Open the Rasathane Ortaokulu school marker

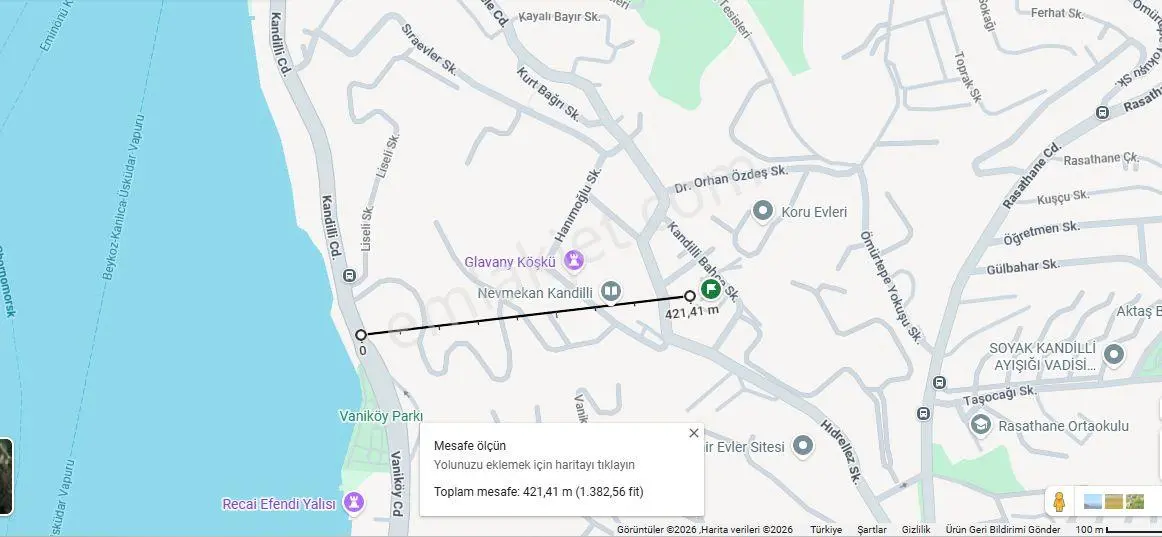click(x=981, y=425)
